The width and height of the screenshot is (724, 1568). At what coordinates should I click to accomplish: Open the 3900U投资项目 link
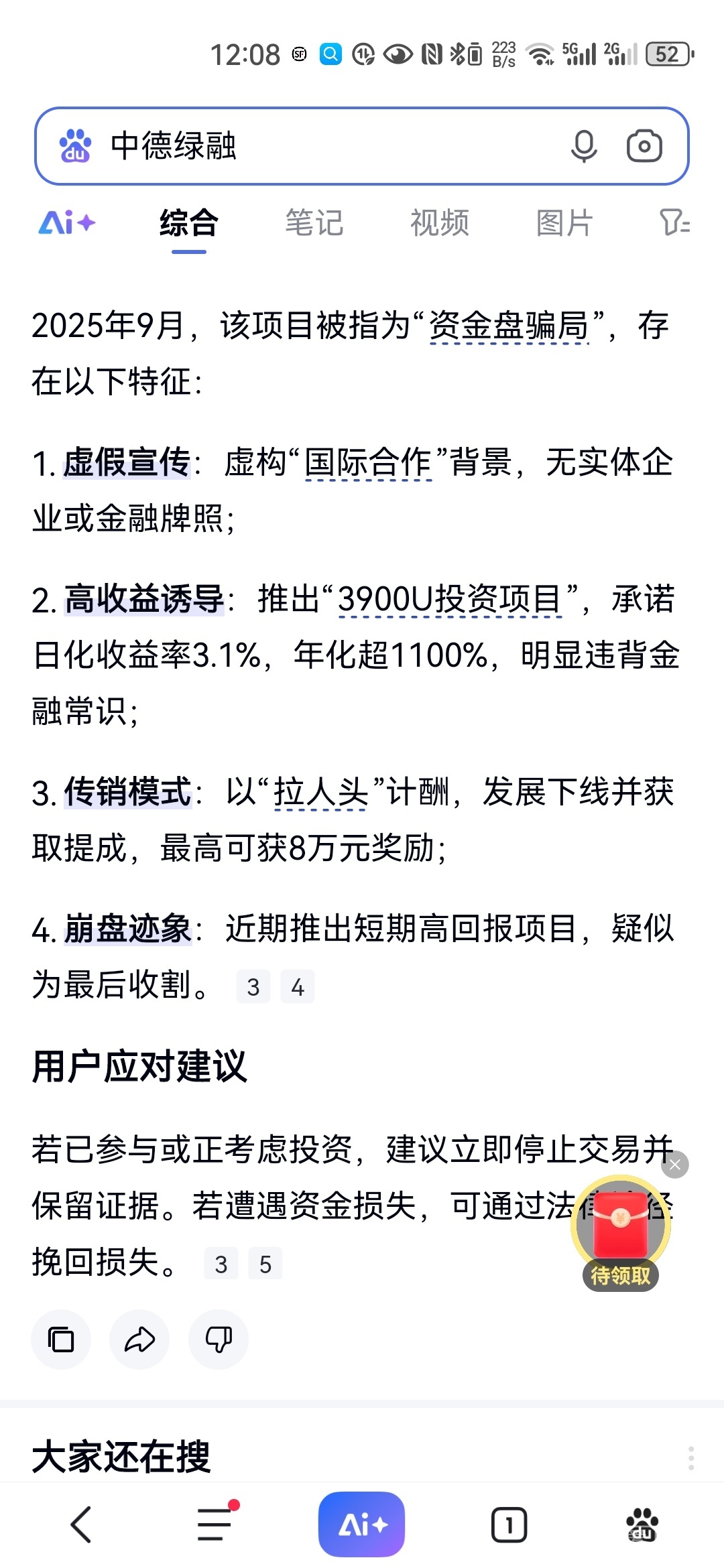coord(449,599)
